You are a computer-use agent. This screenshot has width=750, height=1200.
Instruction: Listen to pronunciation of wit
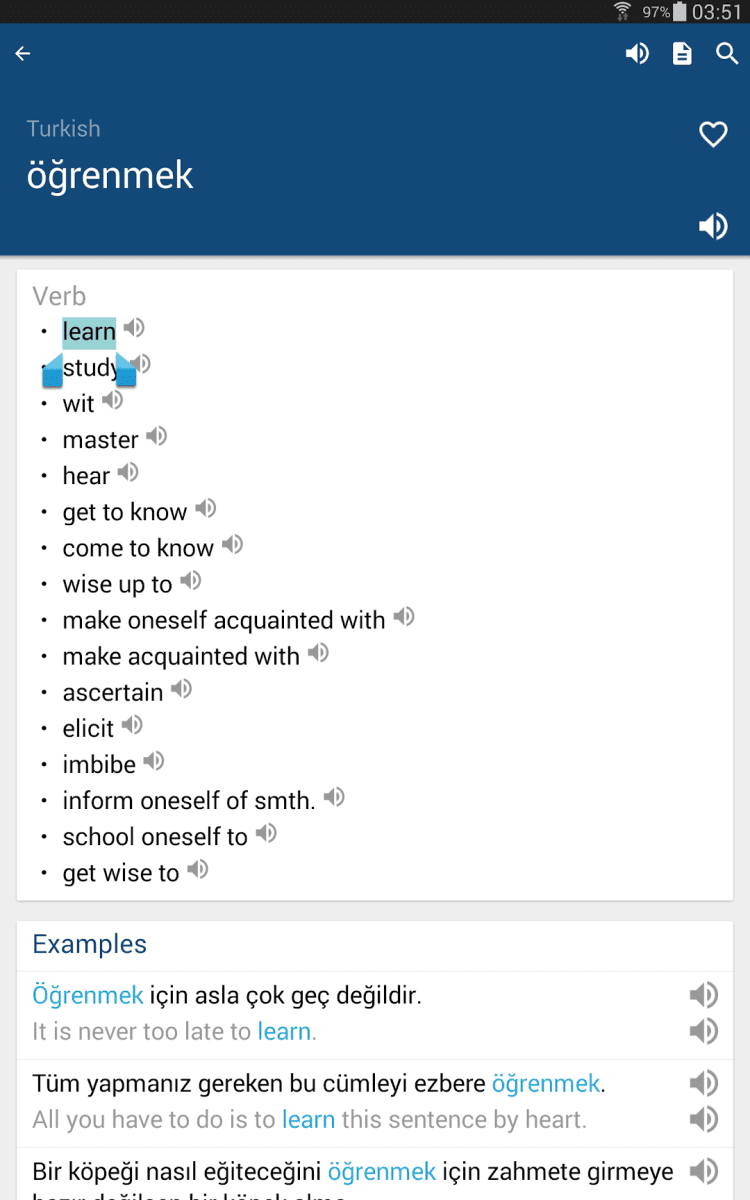tap(113, 400)
